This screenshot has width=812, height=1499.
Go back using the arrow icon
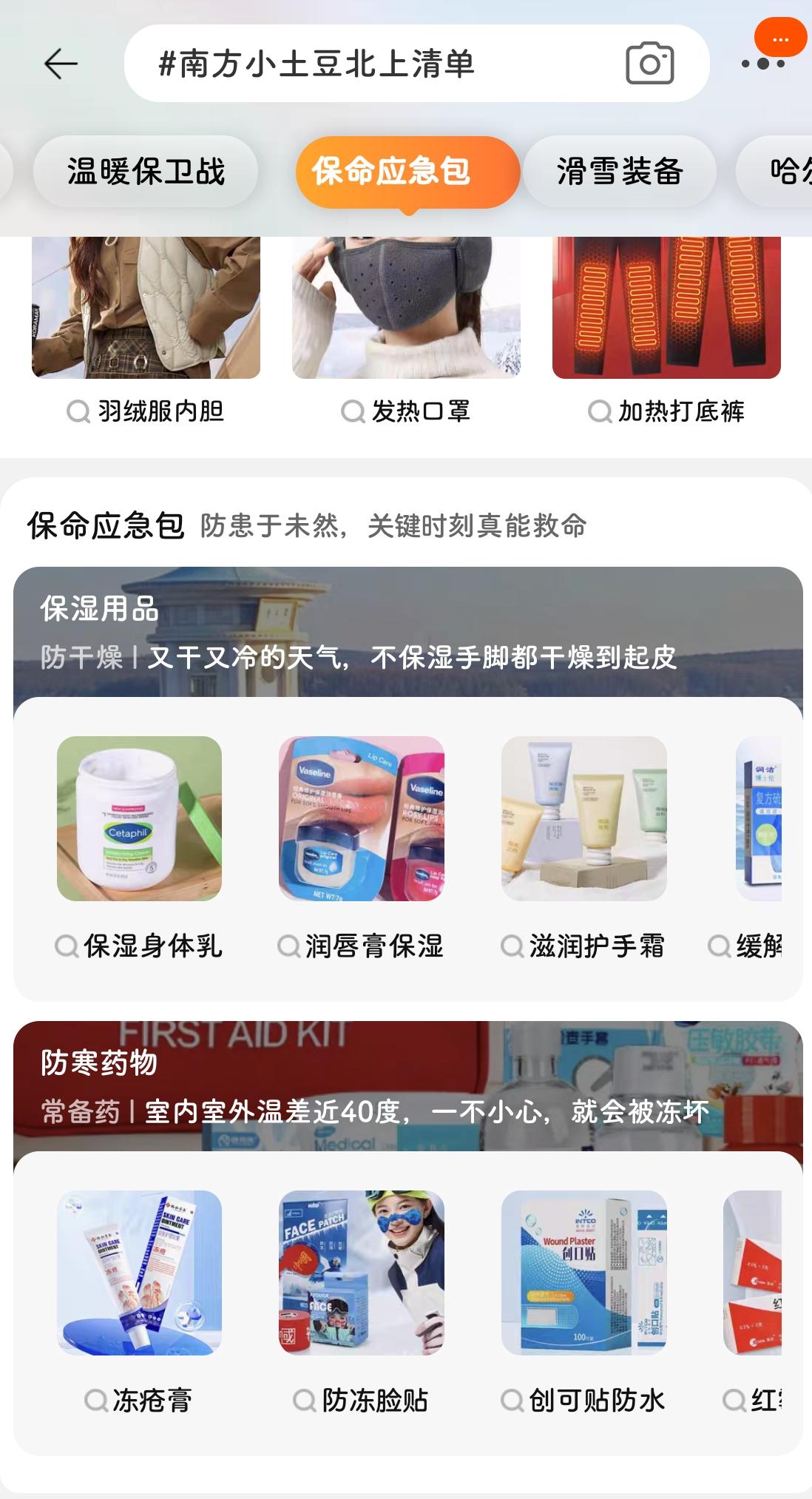pyautogui.click(x=61, y=64)
